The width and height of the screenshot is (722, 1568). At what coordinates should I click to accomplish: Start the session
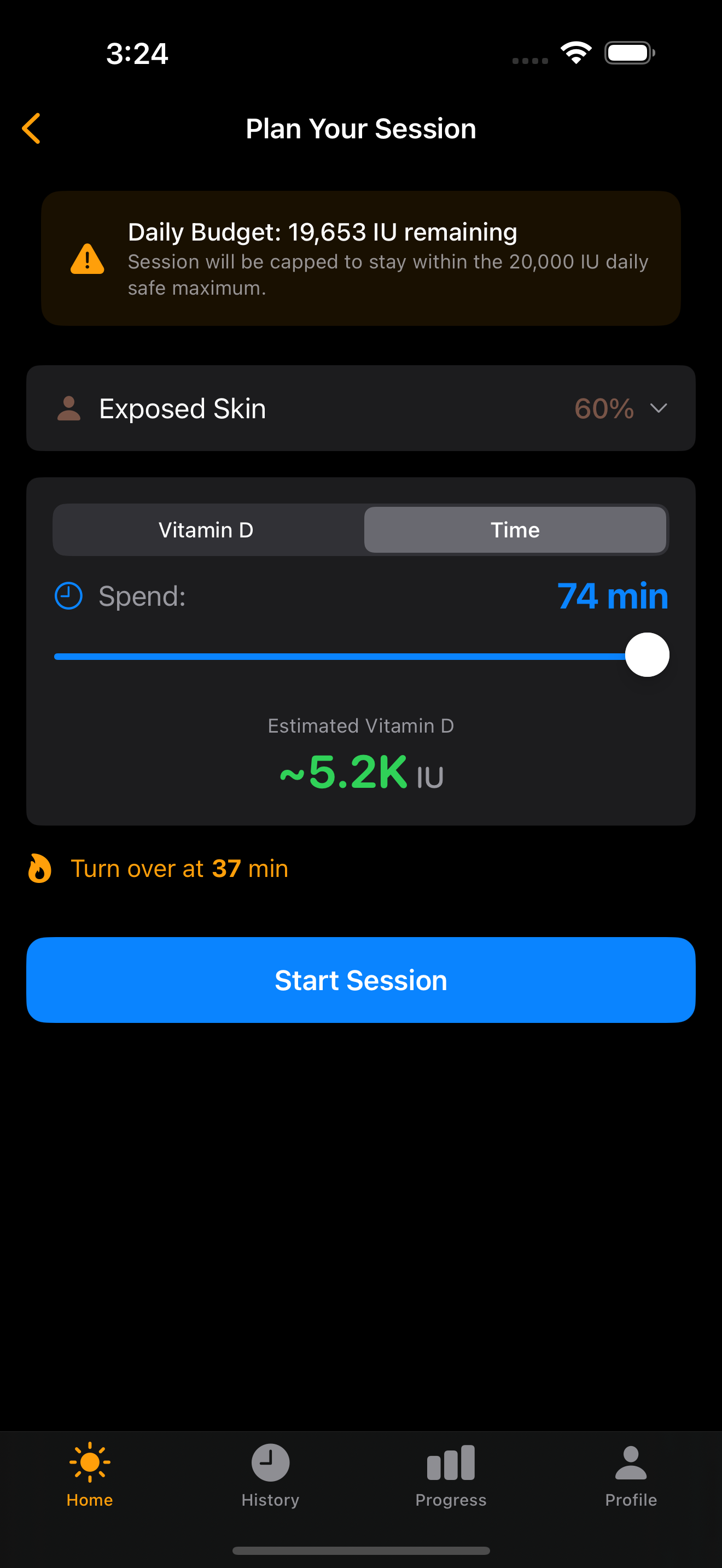361,980
